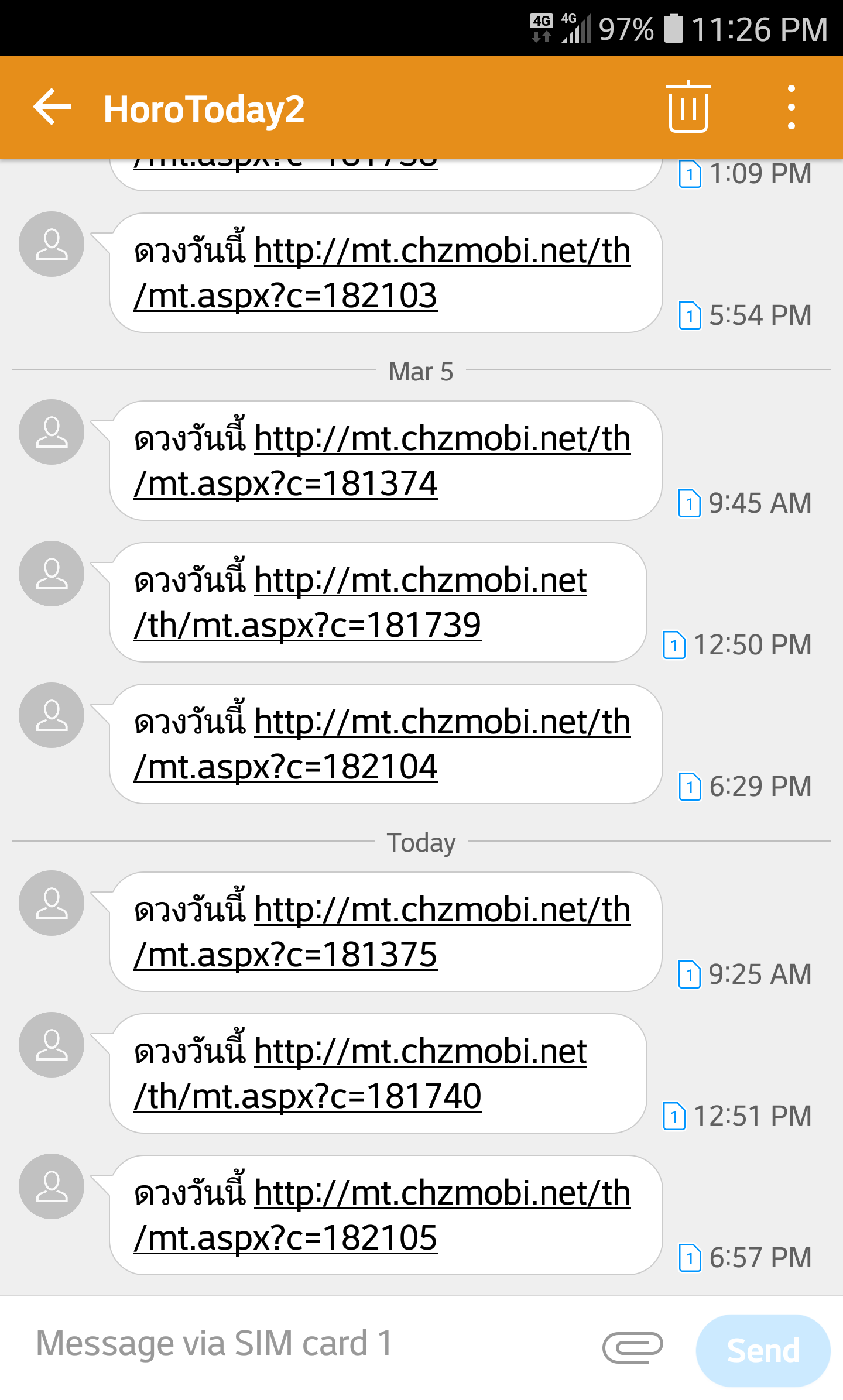Go back from the HoroToday2 conversation
This screenshot has width=843, height=1400.
[x=52, y=108]
